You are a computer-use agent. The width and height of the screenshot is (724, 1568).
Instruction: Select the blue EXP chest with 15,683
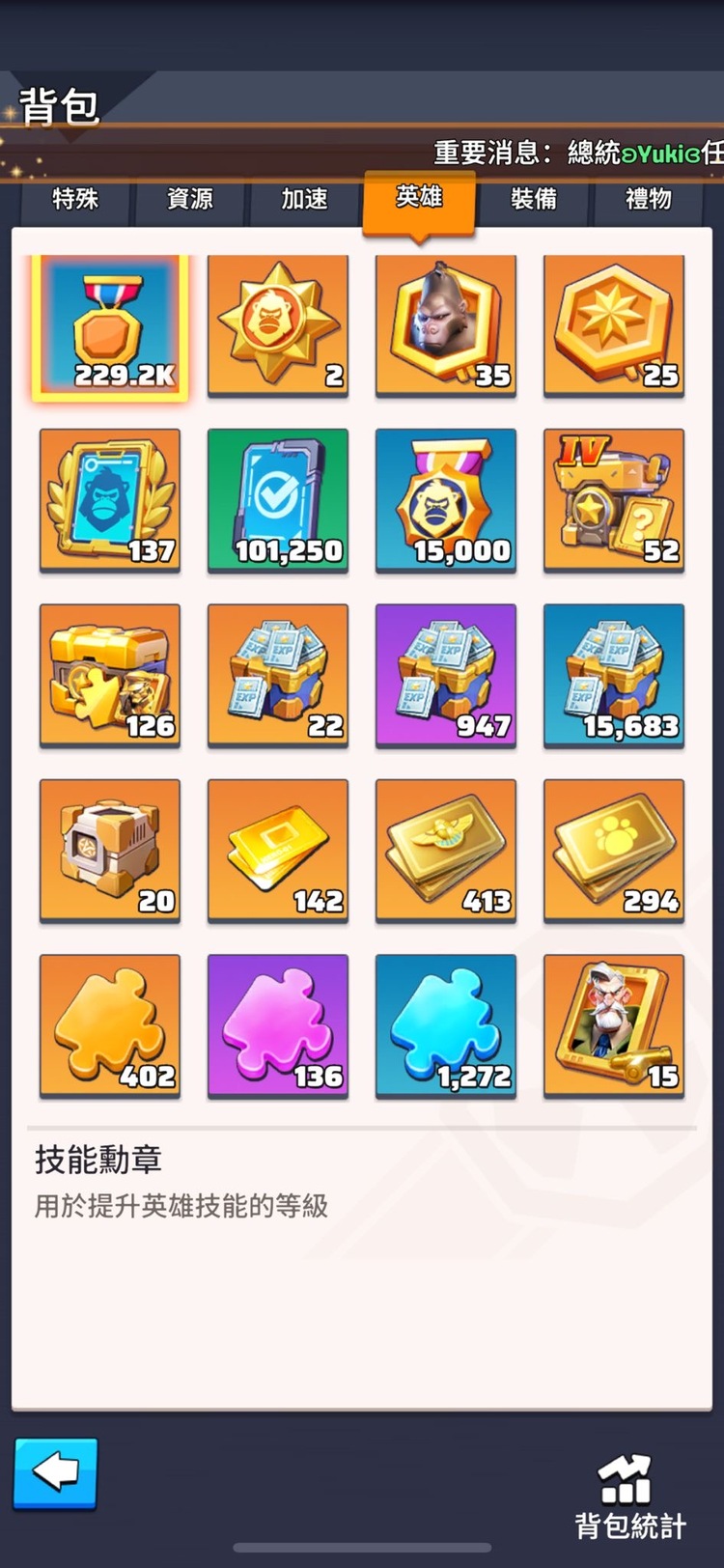[x=614, y=676]
